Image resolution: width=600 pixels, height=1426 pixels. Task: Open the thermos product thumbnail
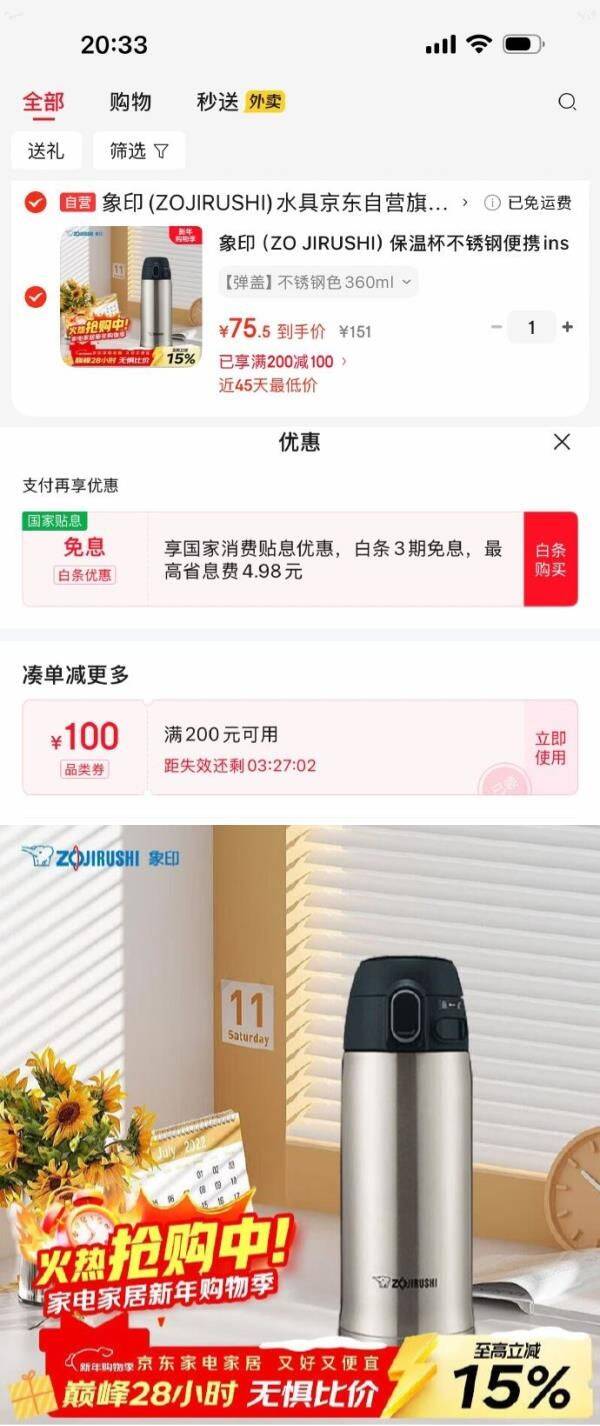pyautogui.click(x=131, y=297)
